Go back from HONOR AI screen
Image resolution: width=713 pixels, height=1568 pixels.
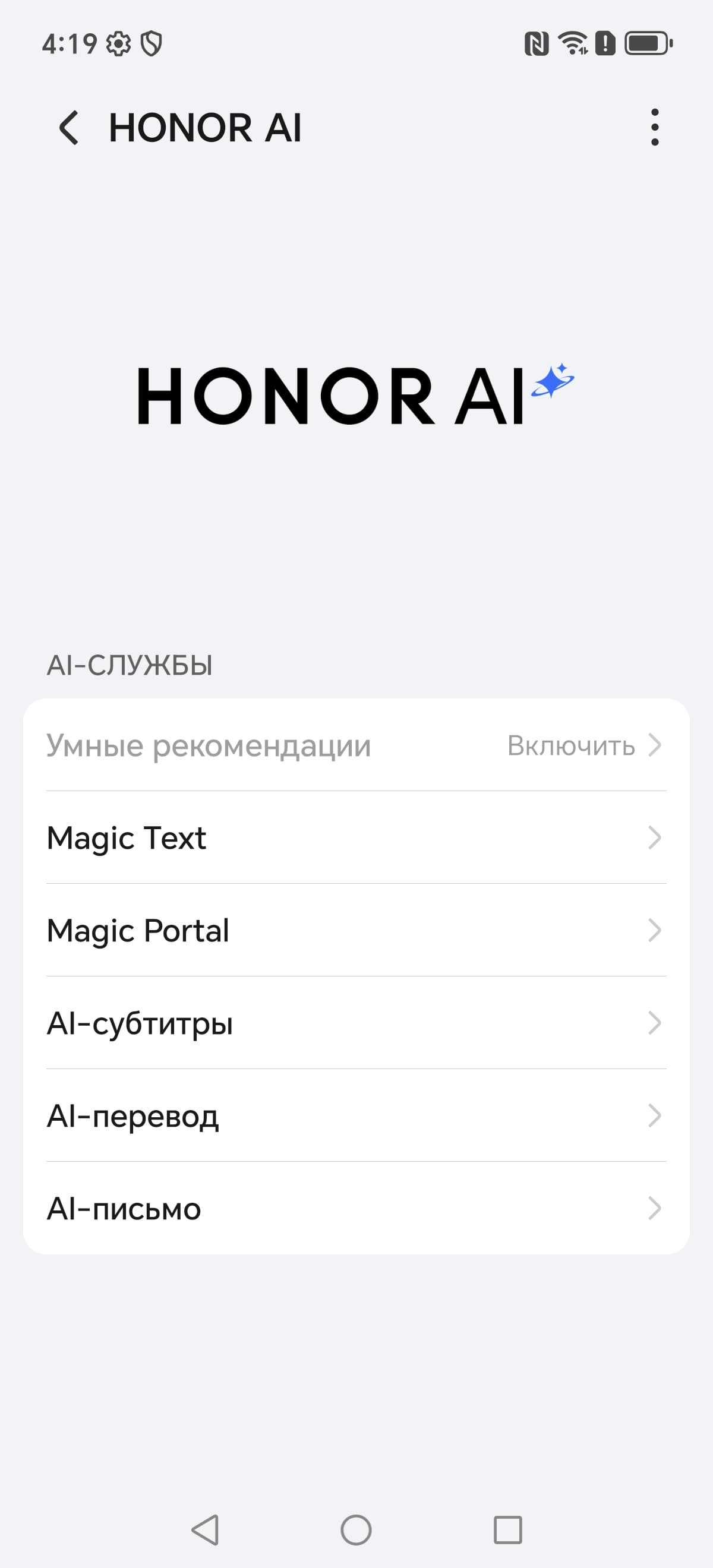(x=69, y=128)
